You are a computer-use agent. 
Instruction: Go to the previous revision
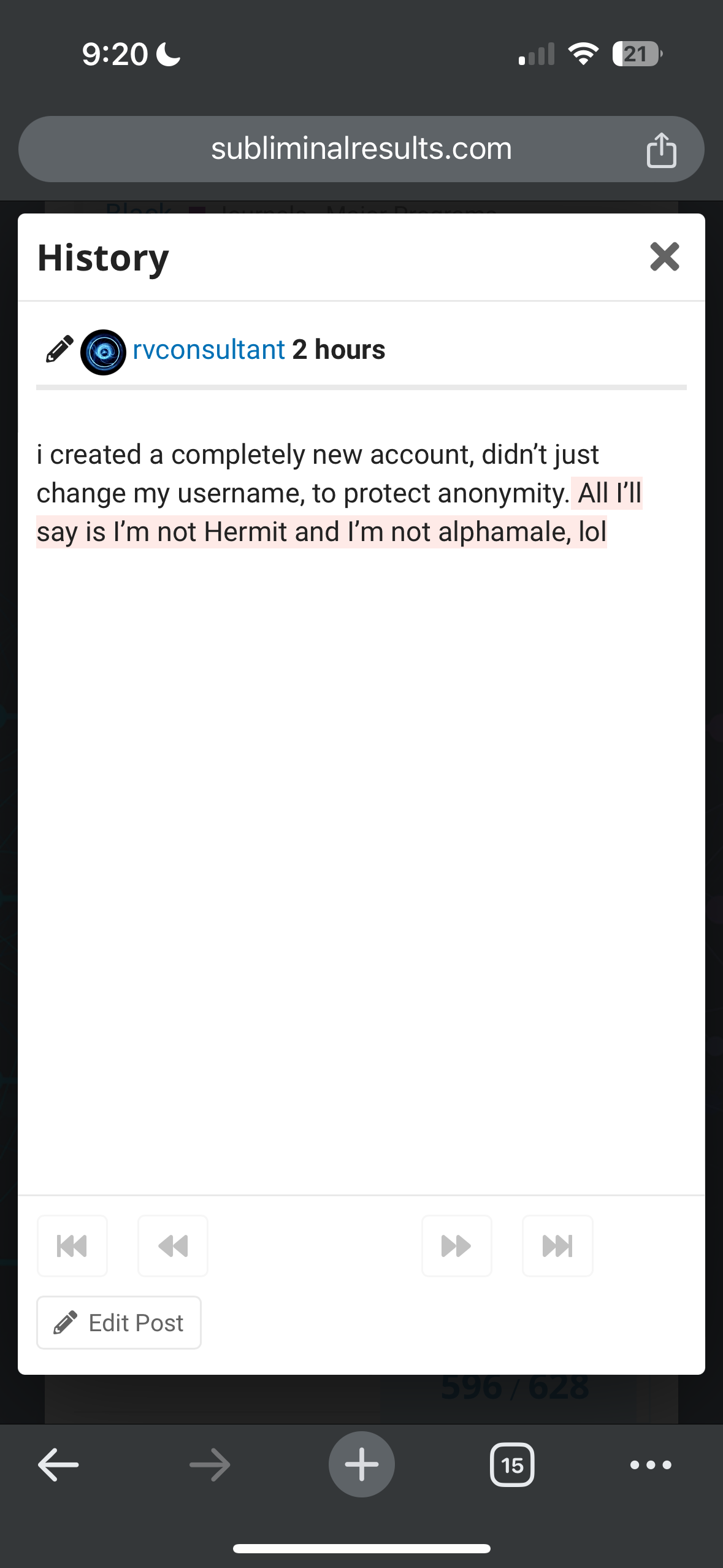pos(173,1246)
